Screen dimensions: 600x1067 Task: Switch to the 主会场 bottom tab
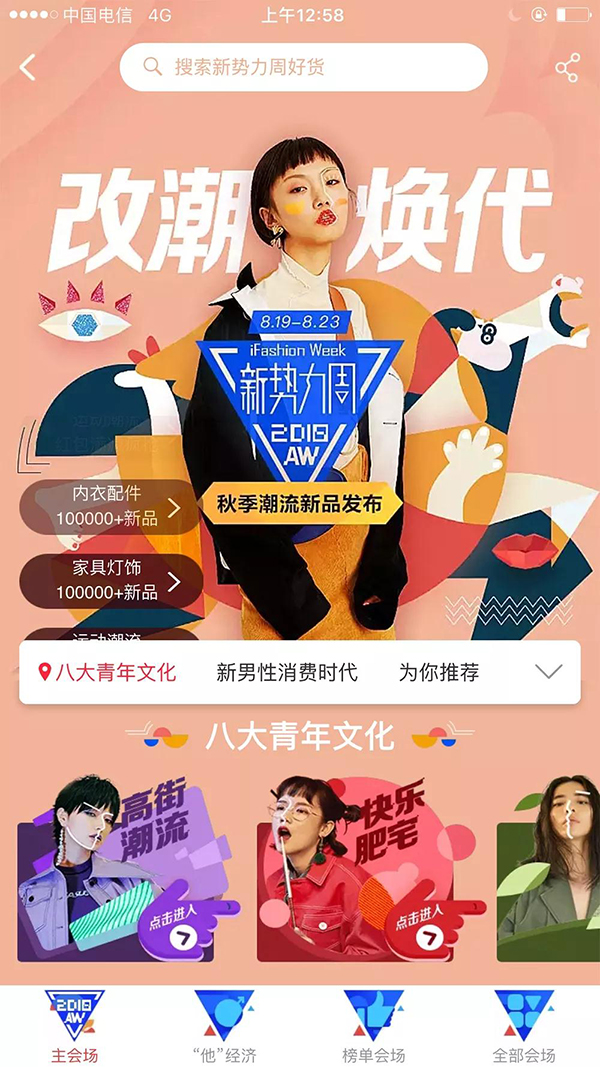tap(75, 1026)
